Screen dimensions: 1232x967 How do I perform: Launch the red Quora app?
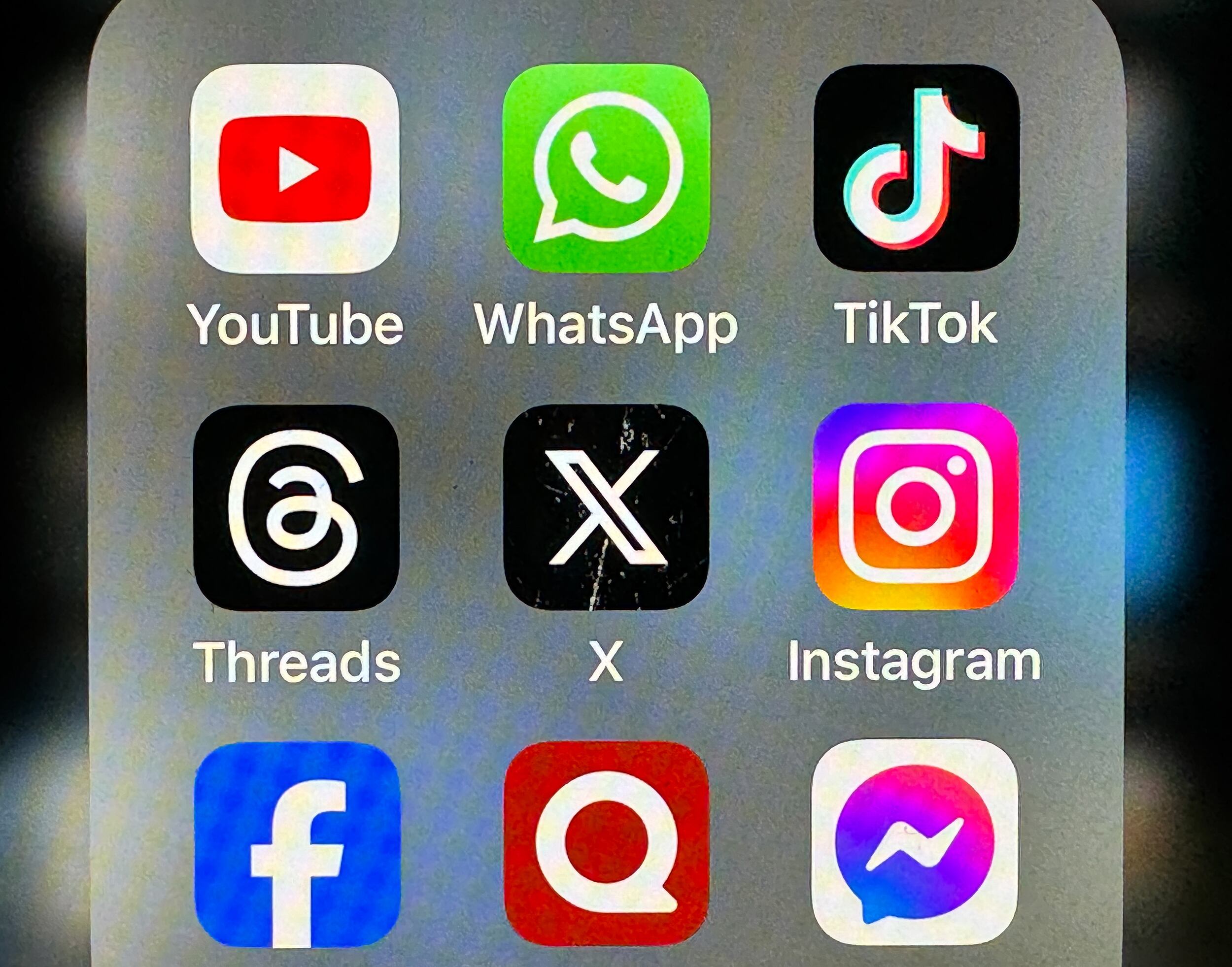(x=606, y=843)
